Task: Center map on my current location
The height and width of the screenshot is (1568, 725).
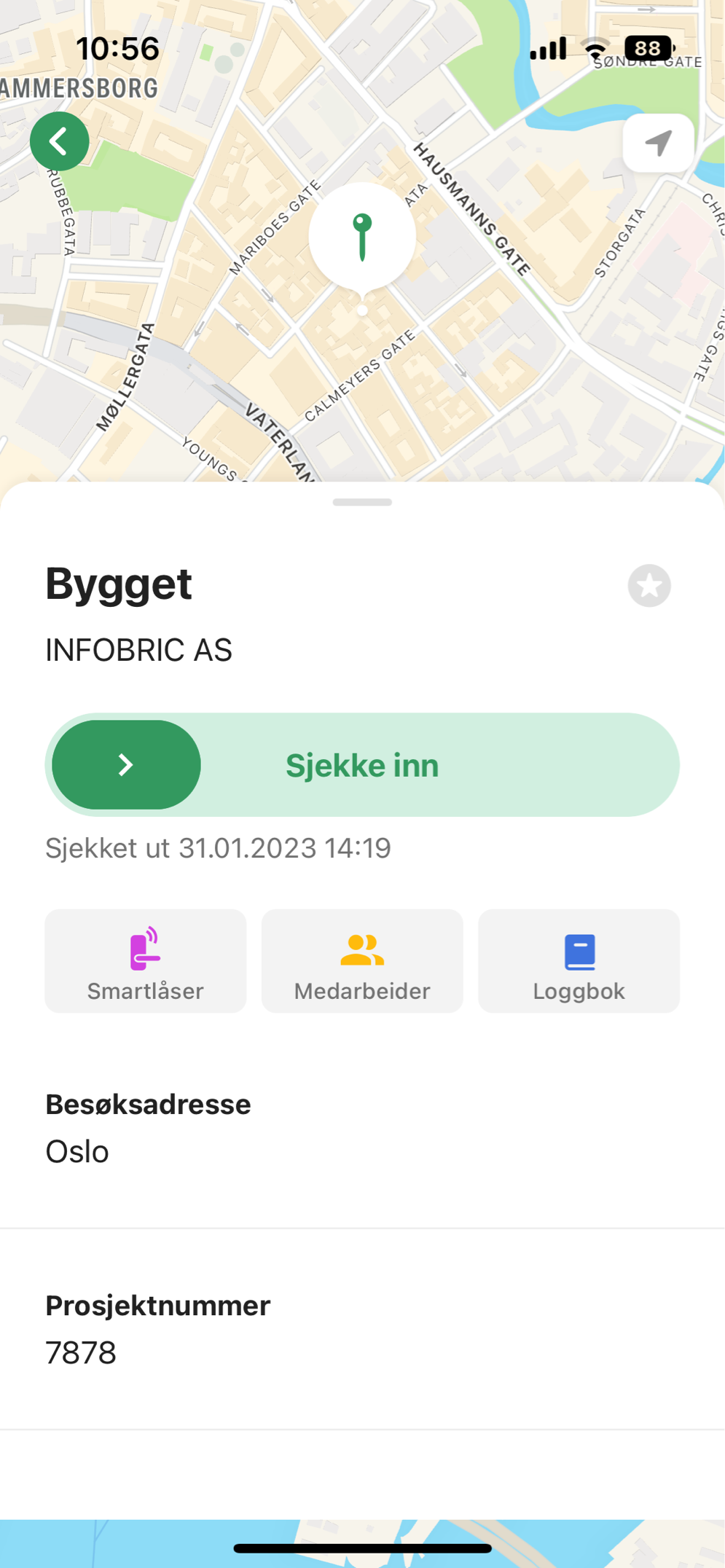Action: pos(658,143)
